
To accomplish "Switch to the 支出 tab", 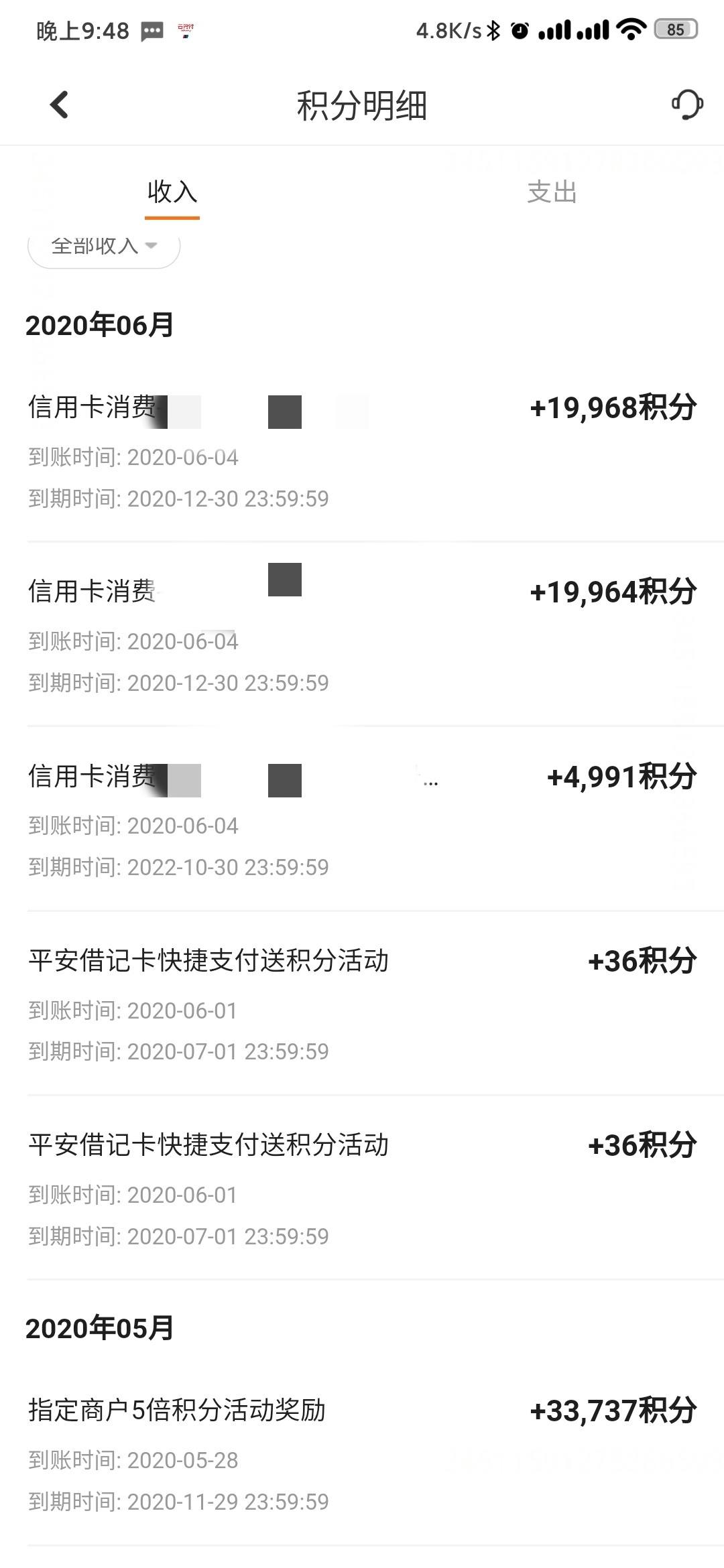I will coord(552,192).
